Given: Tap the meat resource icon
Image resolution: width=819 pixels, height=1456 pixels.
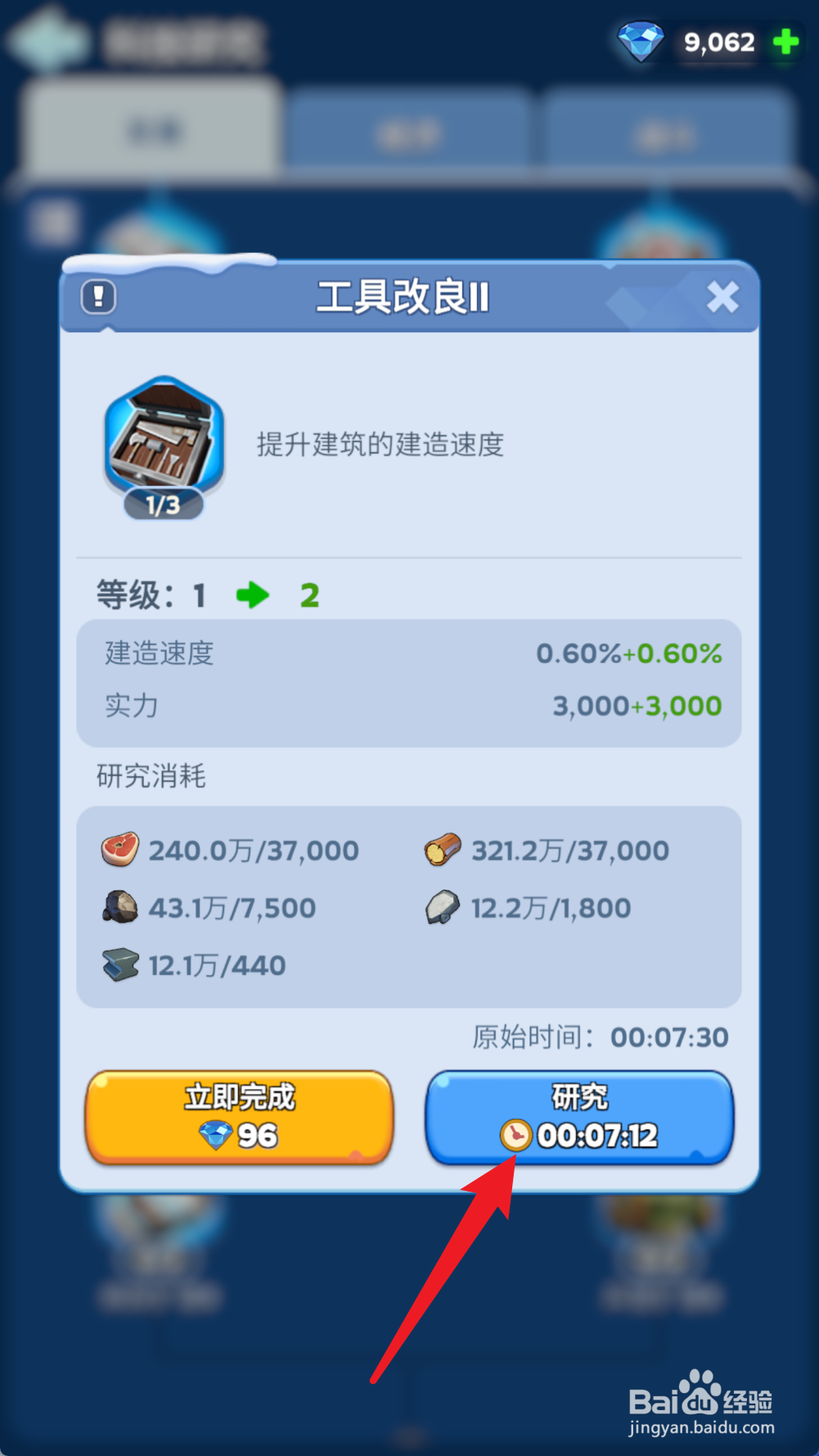Looking at the screenshot, I should click(119, 850).
